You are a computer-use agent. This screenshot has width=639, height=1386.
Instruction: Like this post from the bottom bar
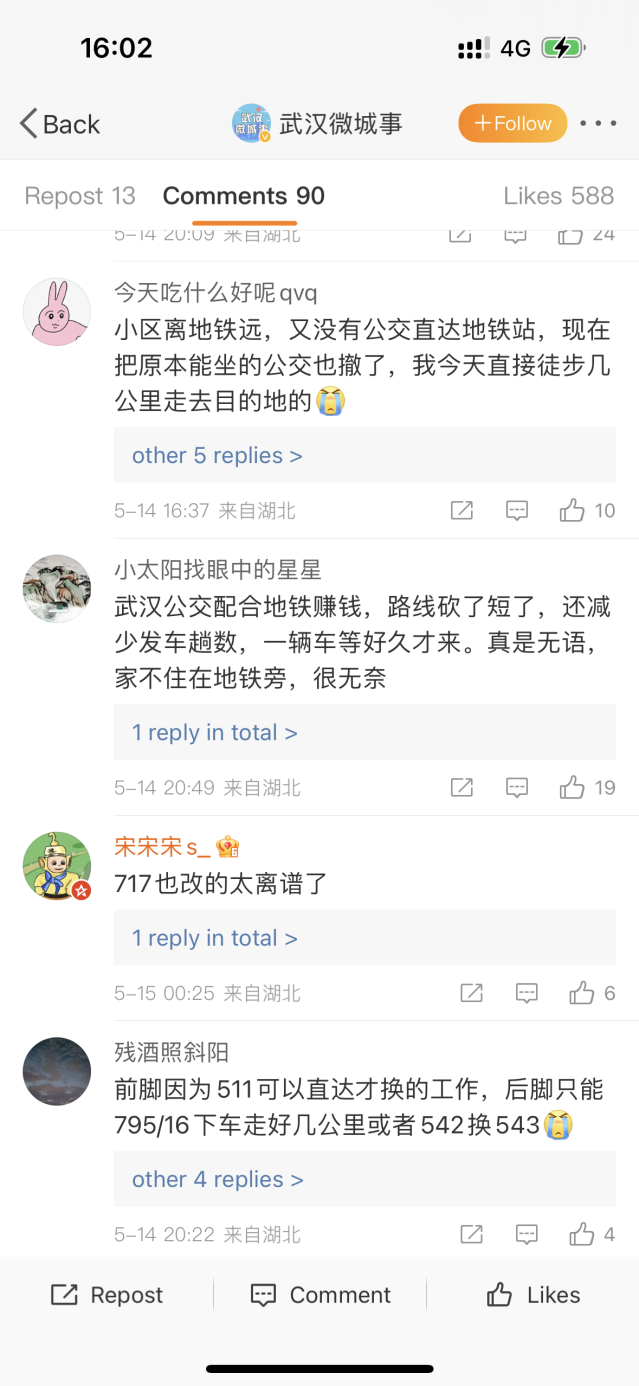click(x=533, y=1295)
